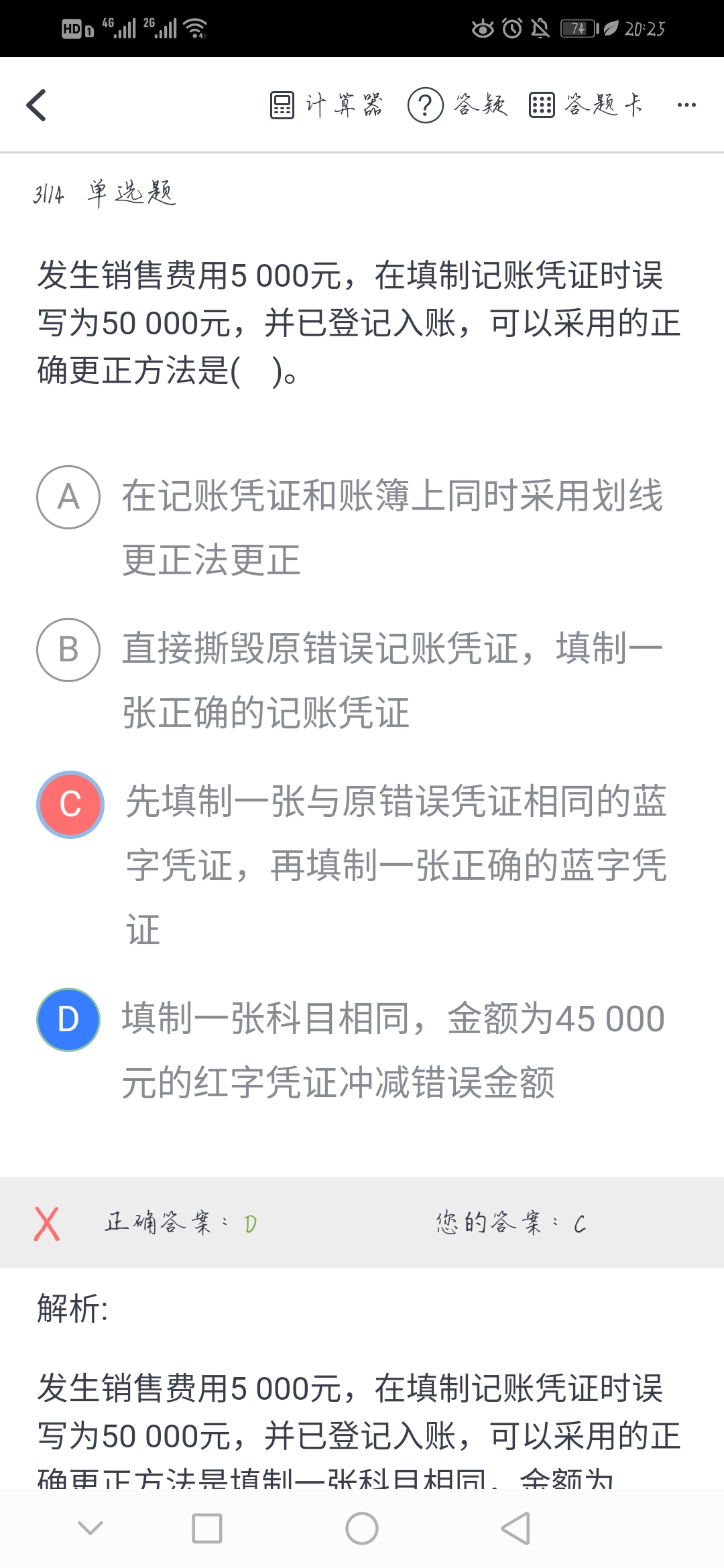Open 答疑 help section
This screenshot has width=724, height=1568.
click(x=458, y=105)
